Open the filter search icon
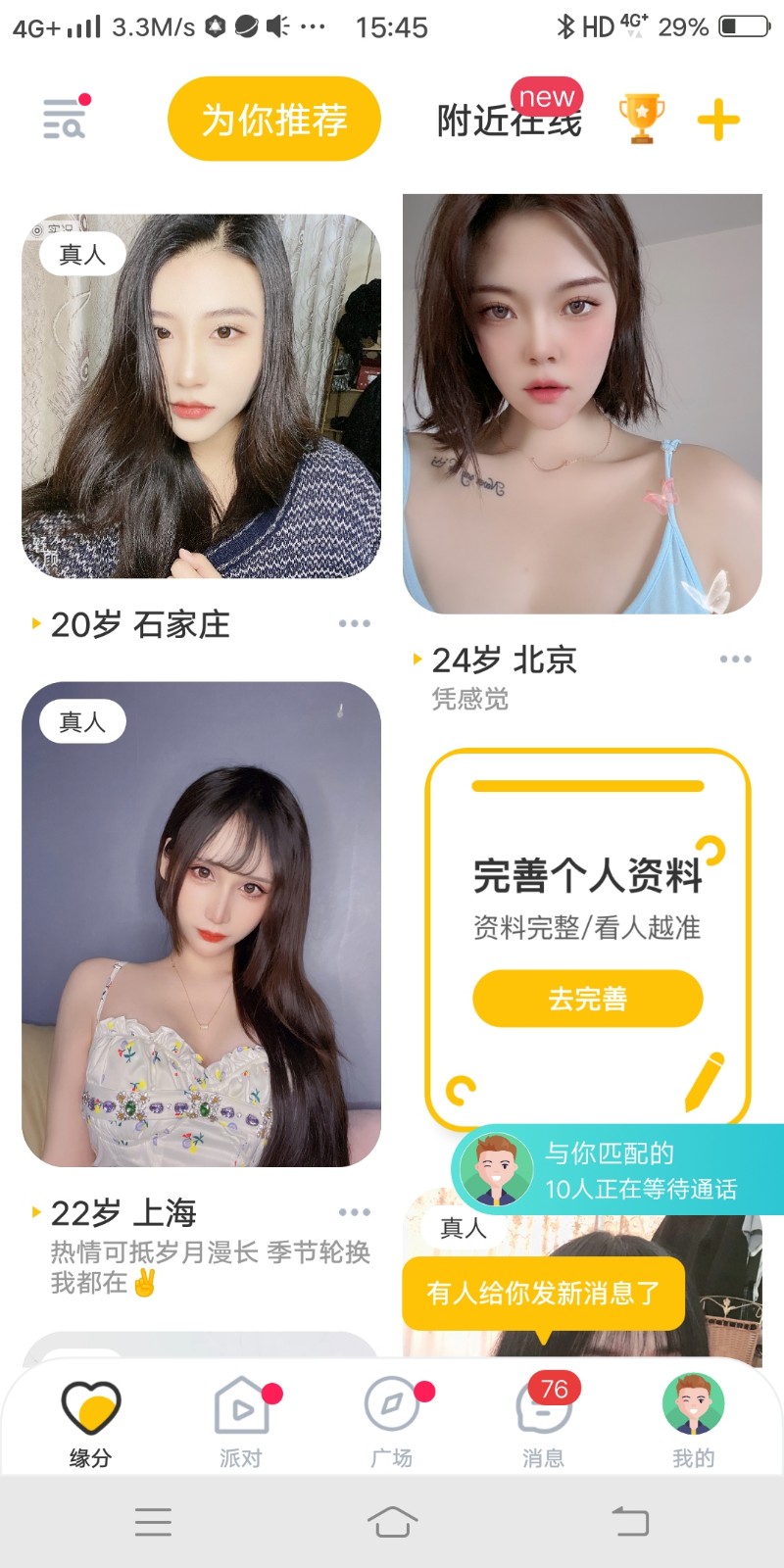 click(x=65, y=119)
